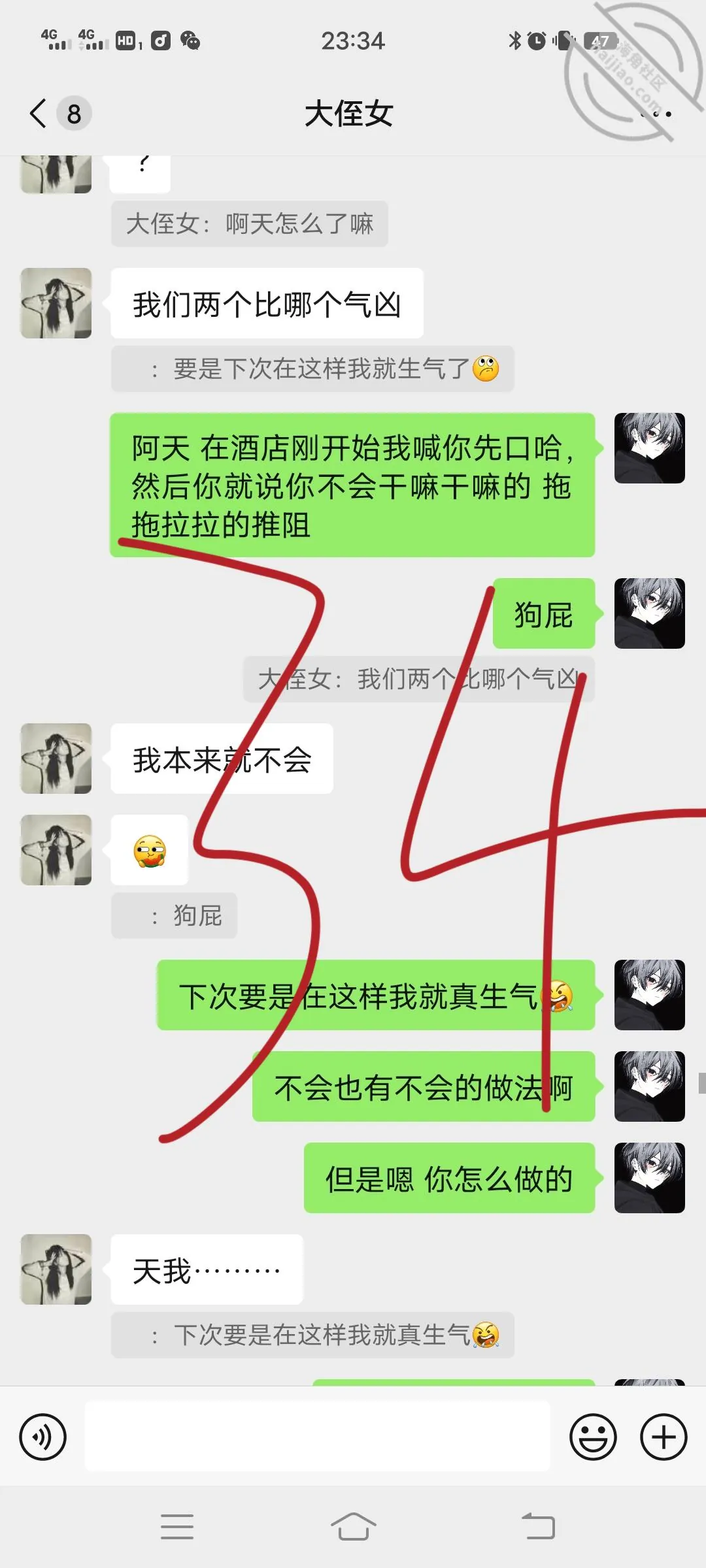This screenshot has height=1568, width=706.
Task: Open the chat info overflow menu
Action: coord(656,114)
